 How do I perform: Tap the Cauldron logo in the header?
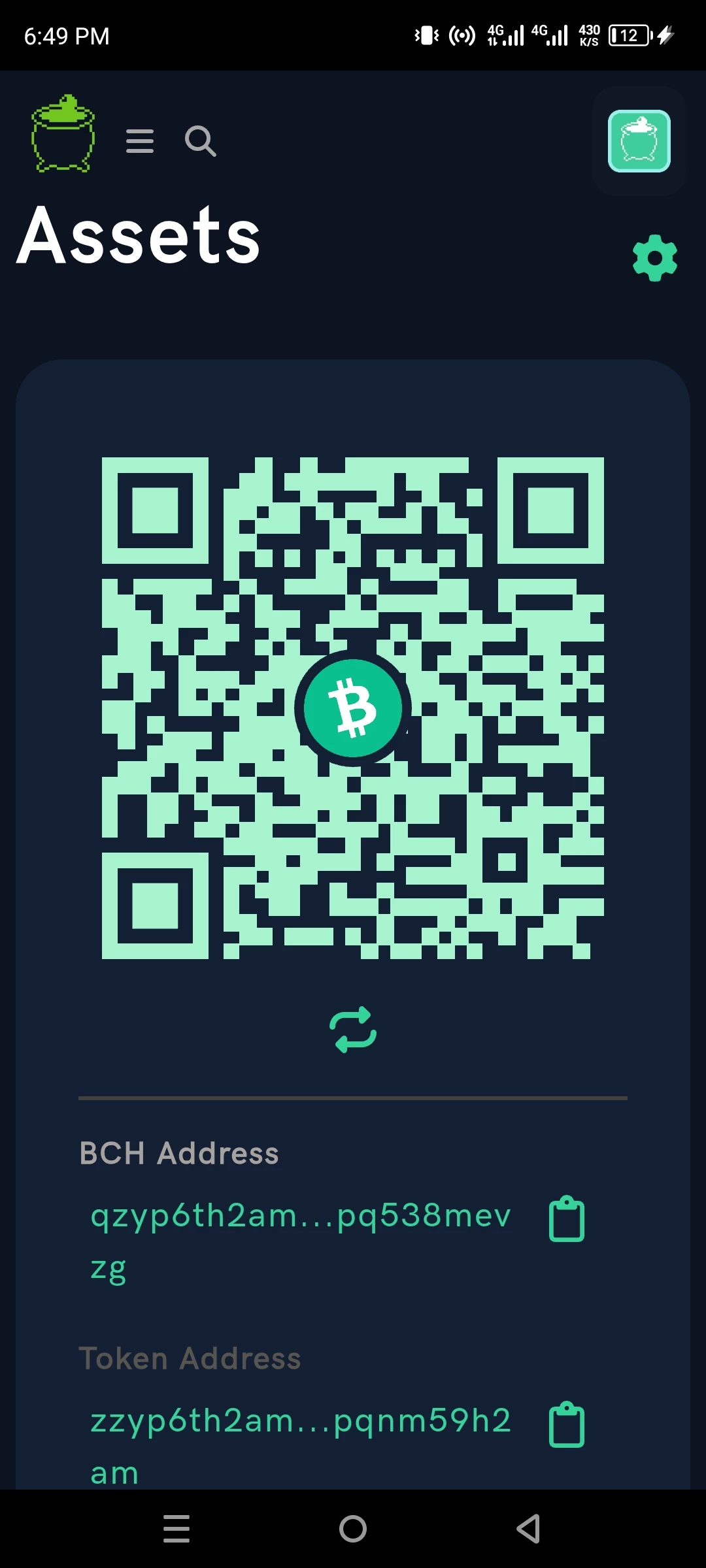(x=63, y=133)
